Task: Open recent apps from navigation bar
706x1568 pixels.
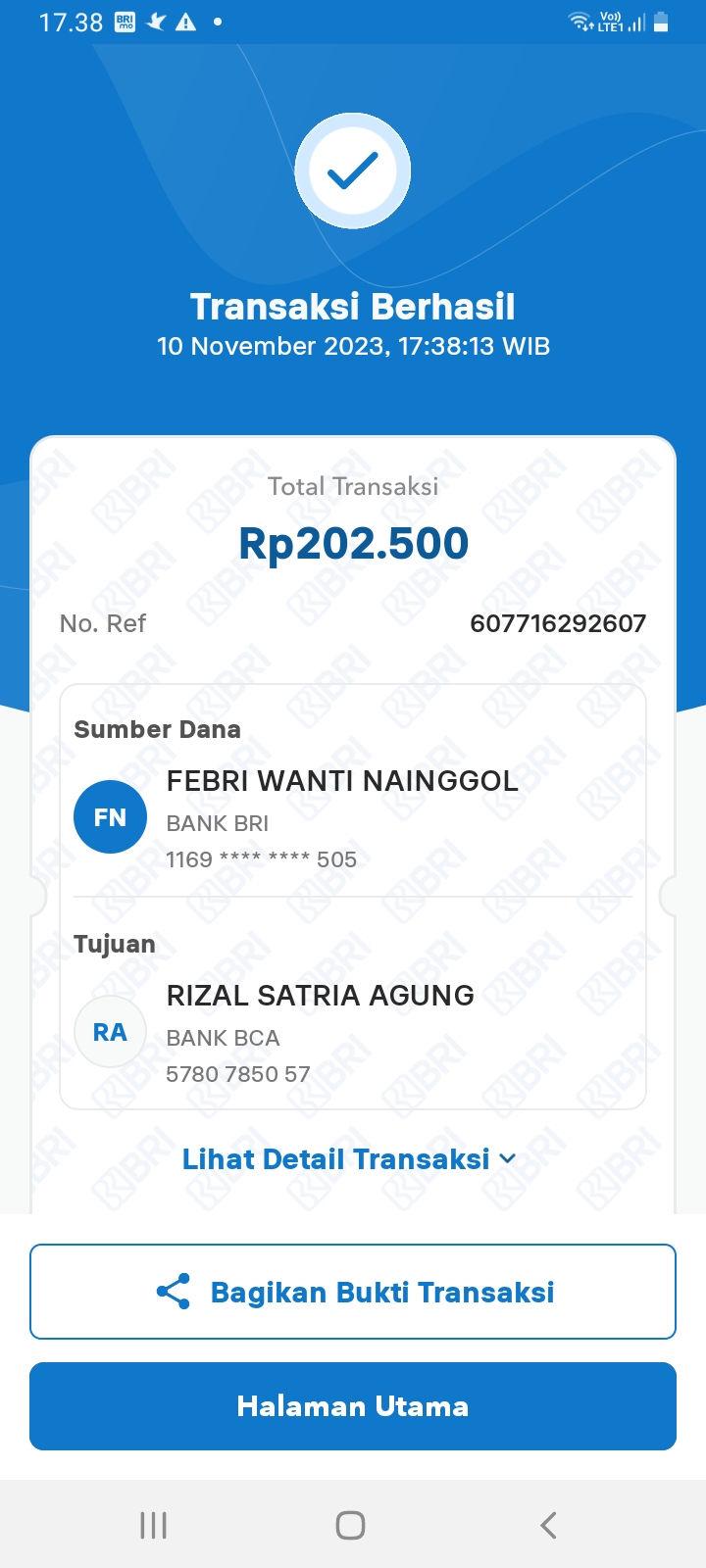Action: [x=154, y=1525]
